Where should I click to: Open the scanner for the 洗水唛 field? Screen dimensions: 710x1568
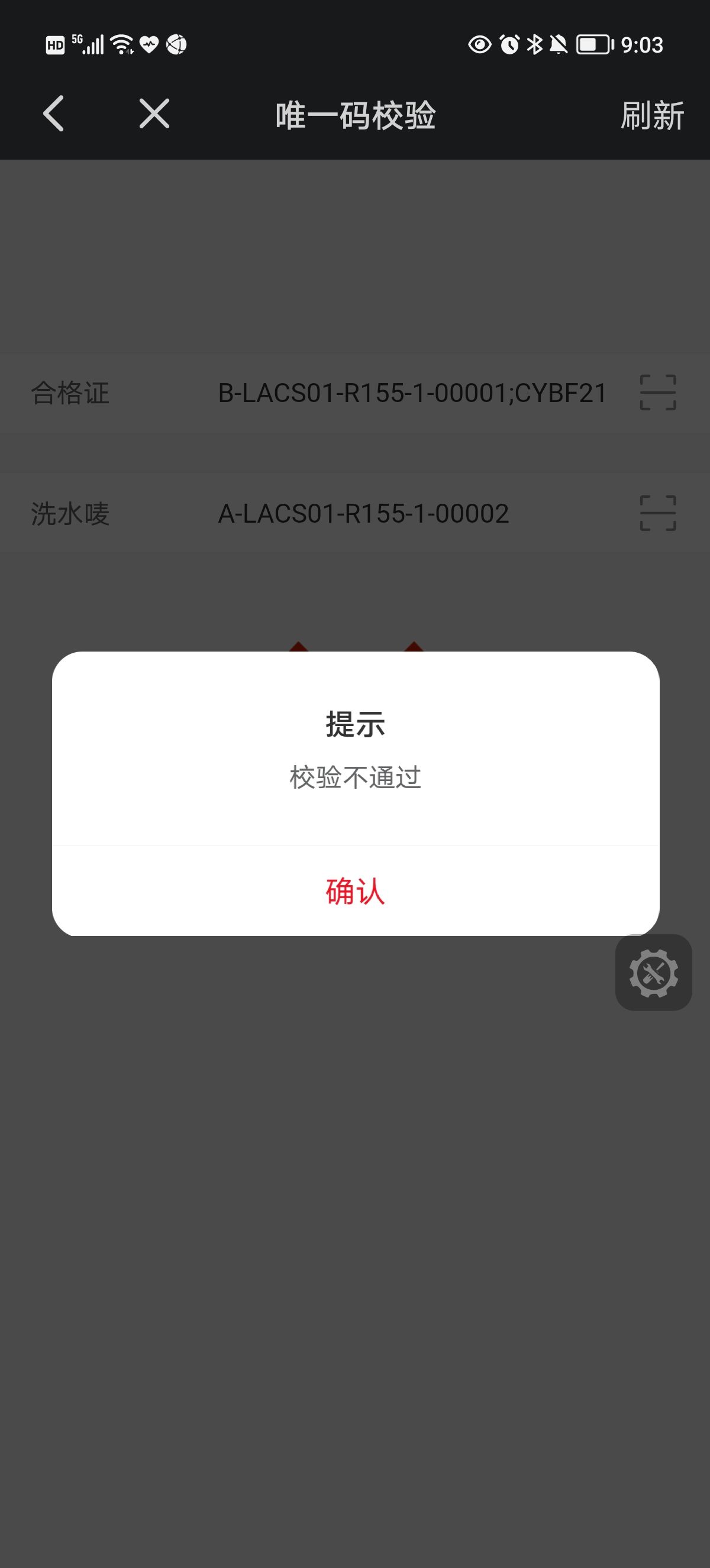coord(657,513)
